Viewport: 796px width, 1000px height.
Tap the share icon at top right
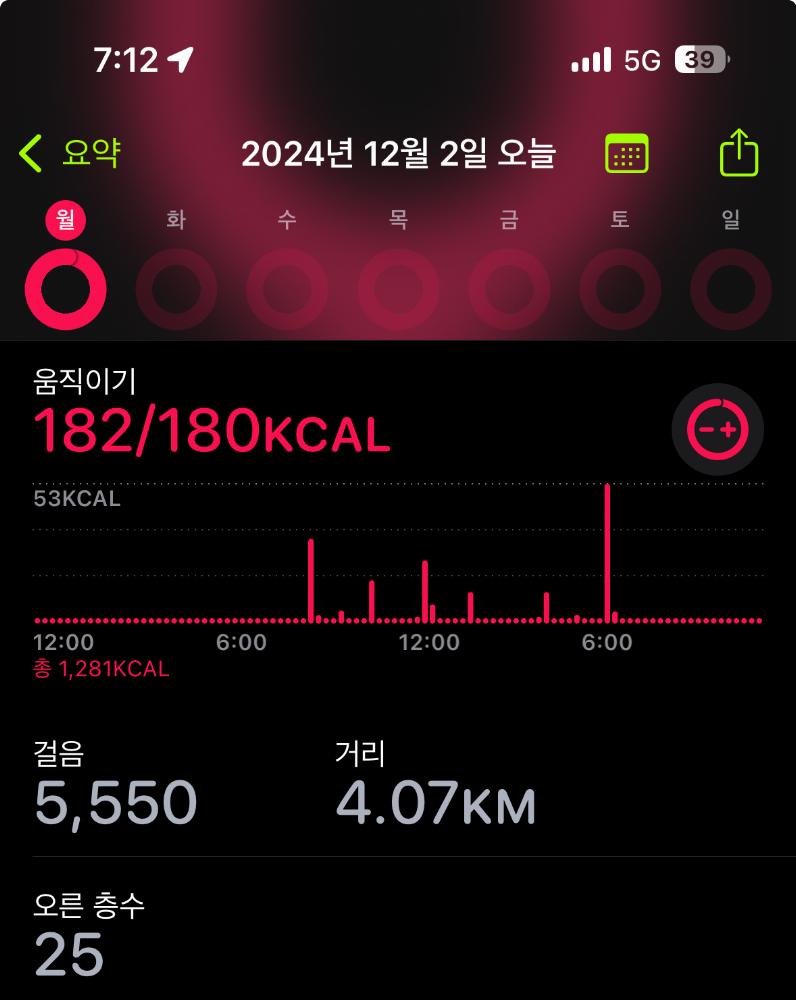pos(740,152)
